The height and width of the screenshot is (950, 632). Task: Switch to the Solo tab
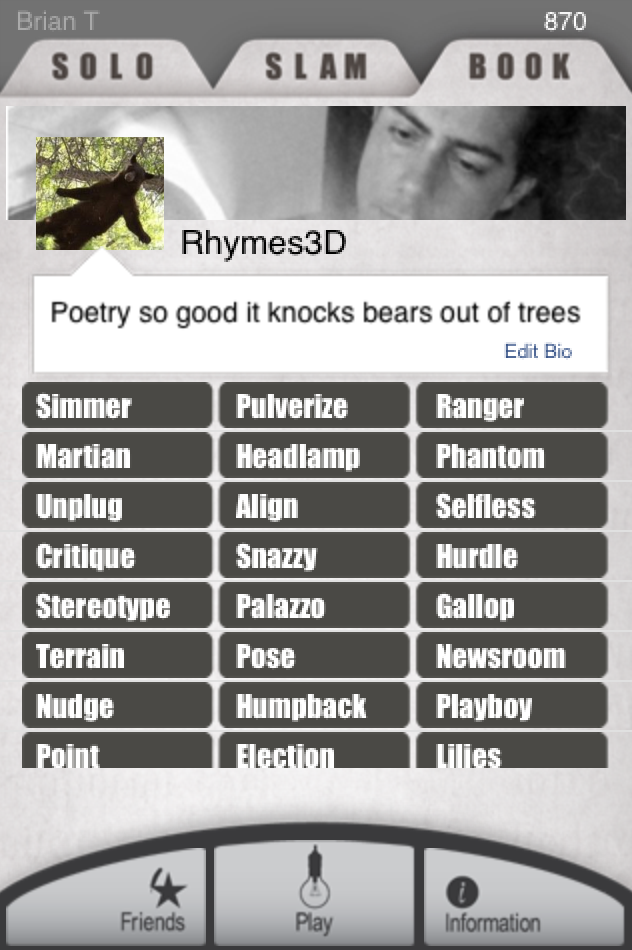coord(104,67)
